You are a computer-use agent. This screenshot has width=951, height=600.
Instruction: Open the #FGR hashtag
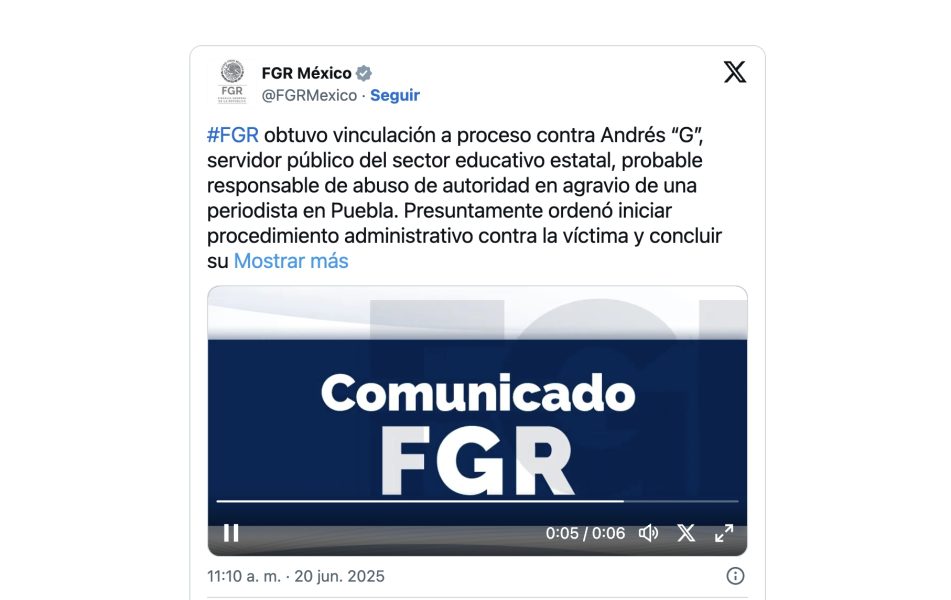[232, 136]
